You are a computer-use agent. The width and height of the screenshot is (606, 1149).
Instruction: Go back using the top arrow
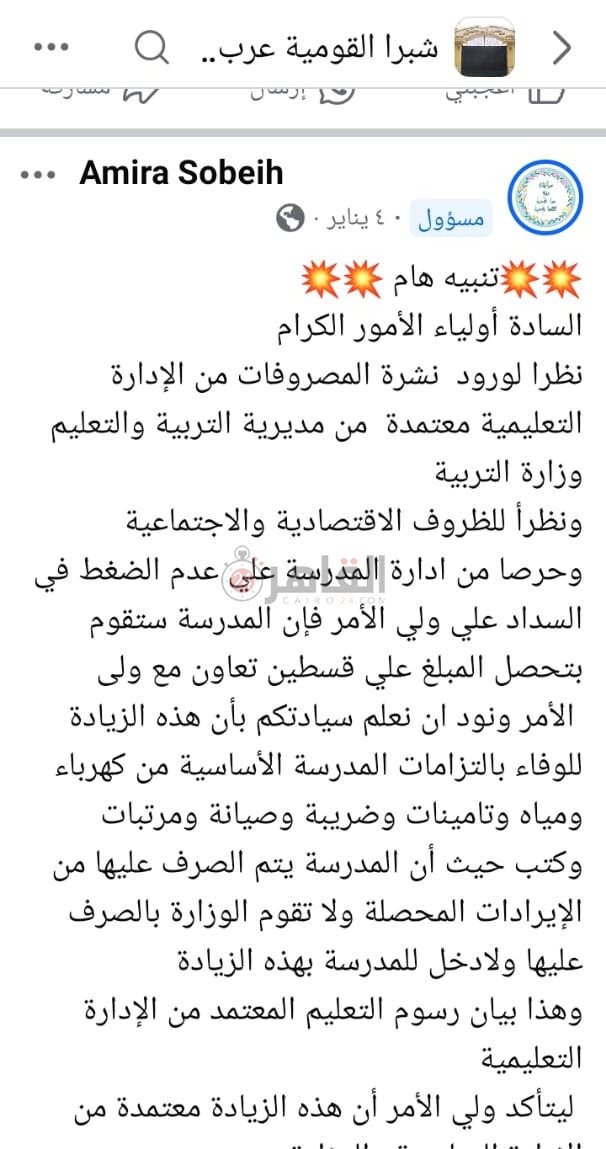point(562,47)
